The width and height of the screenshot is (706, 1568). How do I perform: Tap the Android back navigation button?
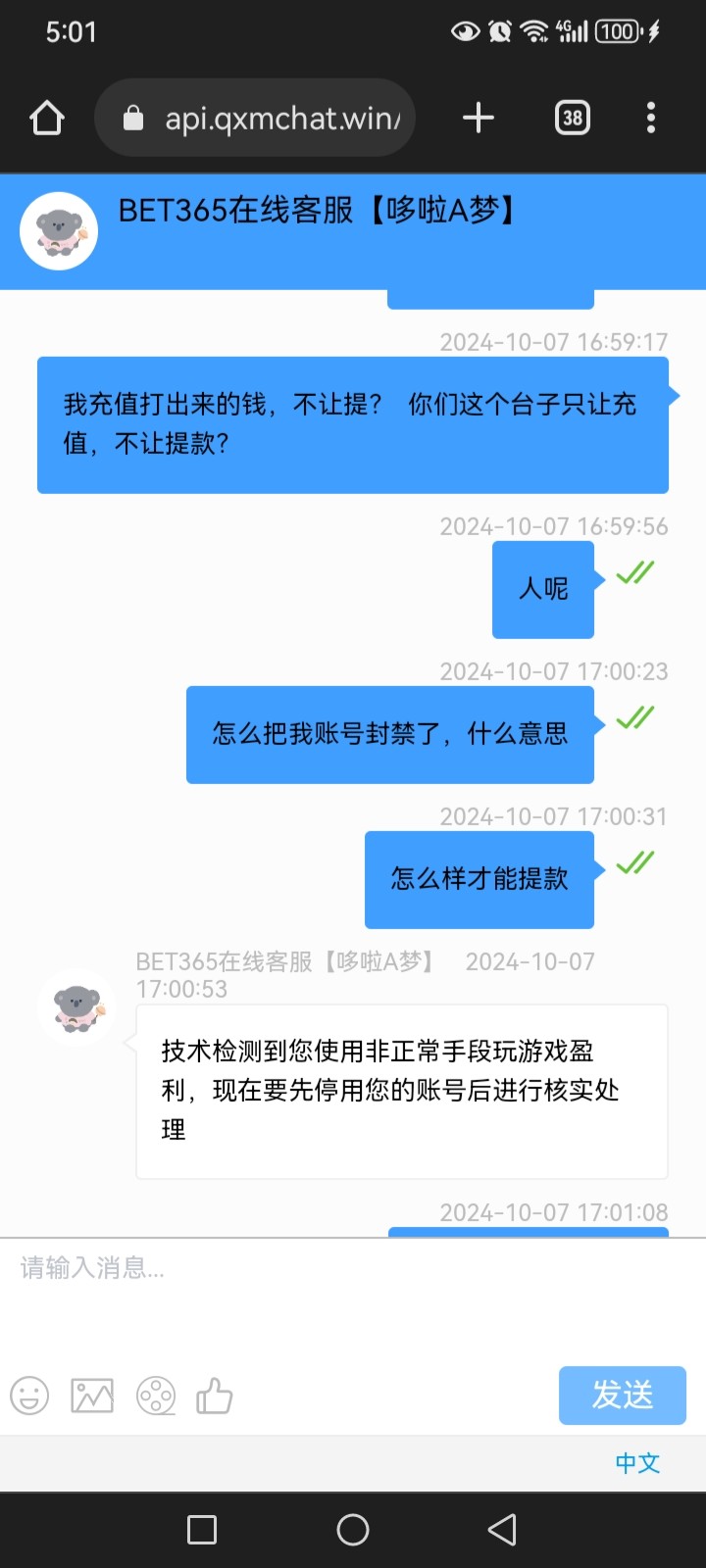coord(501,1528)
